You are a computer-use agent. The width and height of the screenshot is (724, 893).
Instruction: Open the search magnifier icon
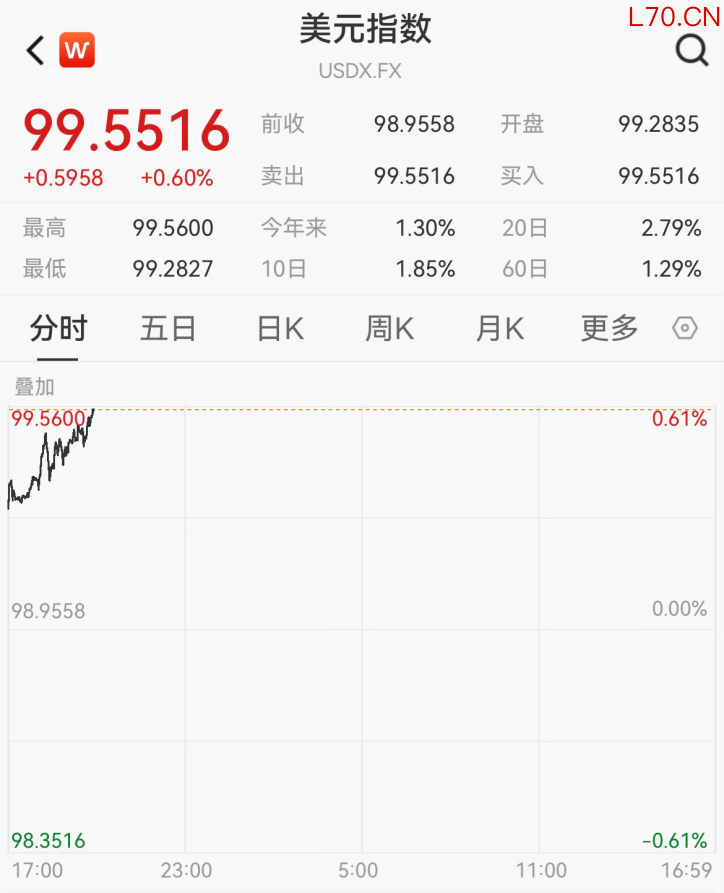691,50
